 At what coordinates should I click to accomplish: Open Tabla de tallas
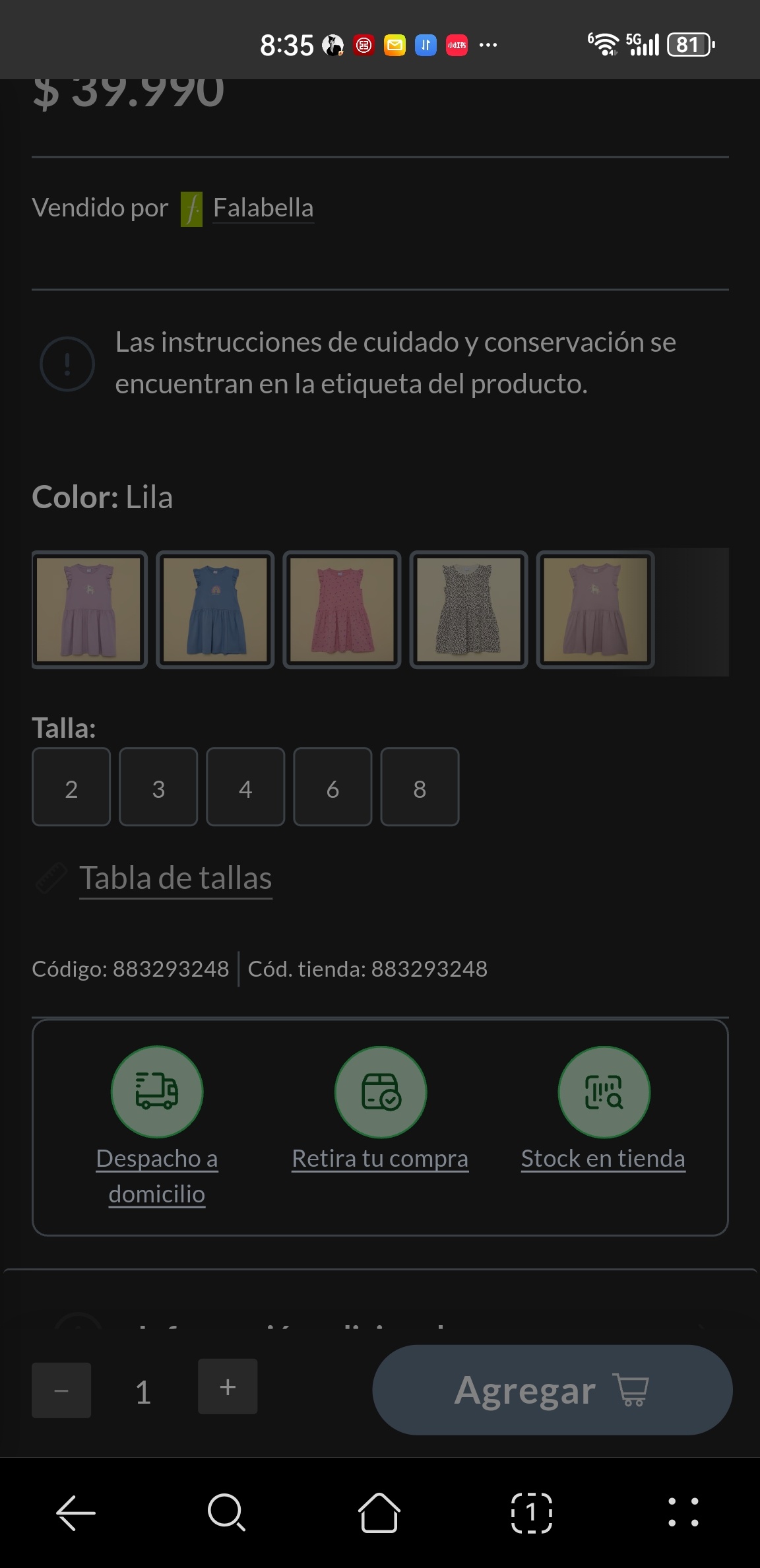175,879
